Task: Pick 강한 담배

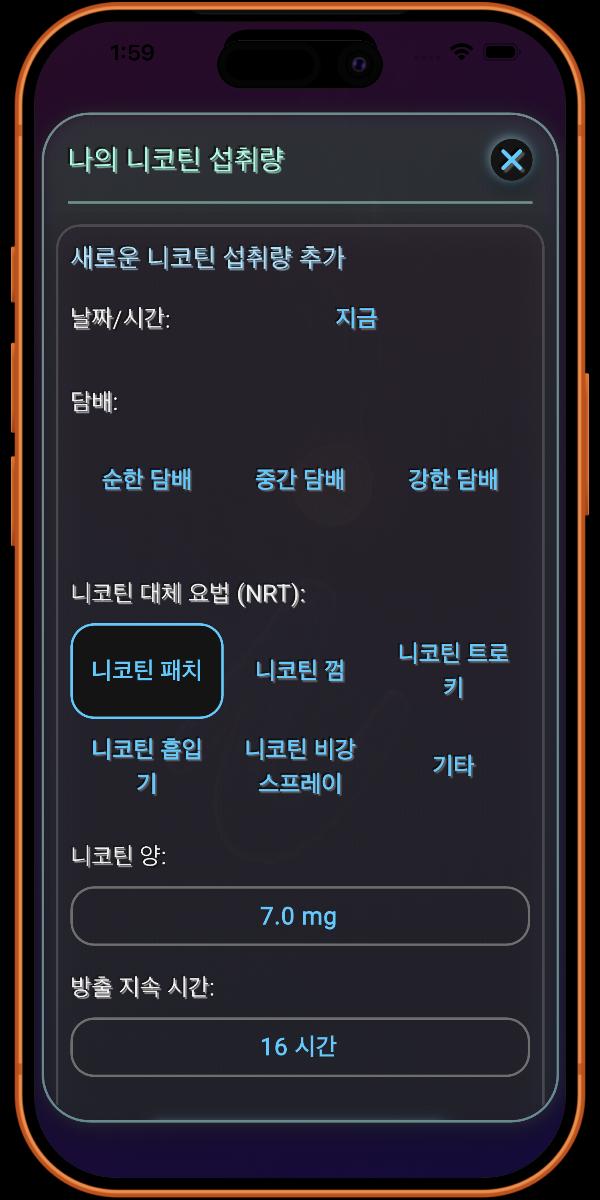Action: click(x=453, y=480)
